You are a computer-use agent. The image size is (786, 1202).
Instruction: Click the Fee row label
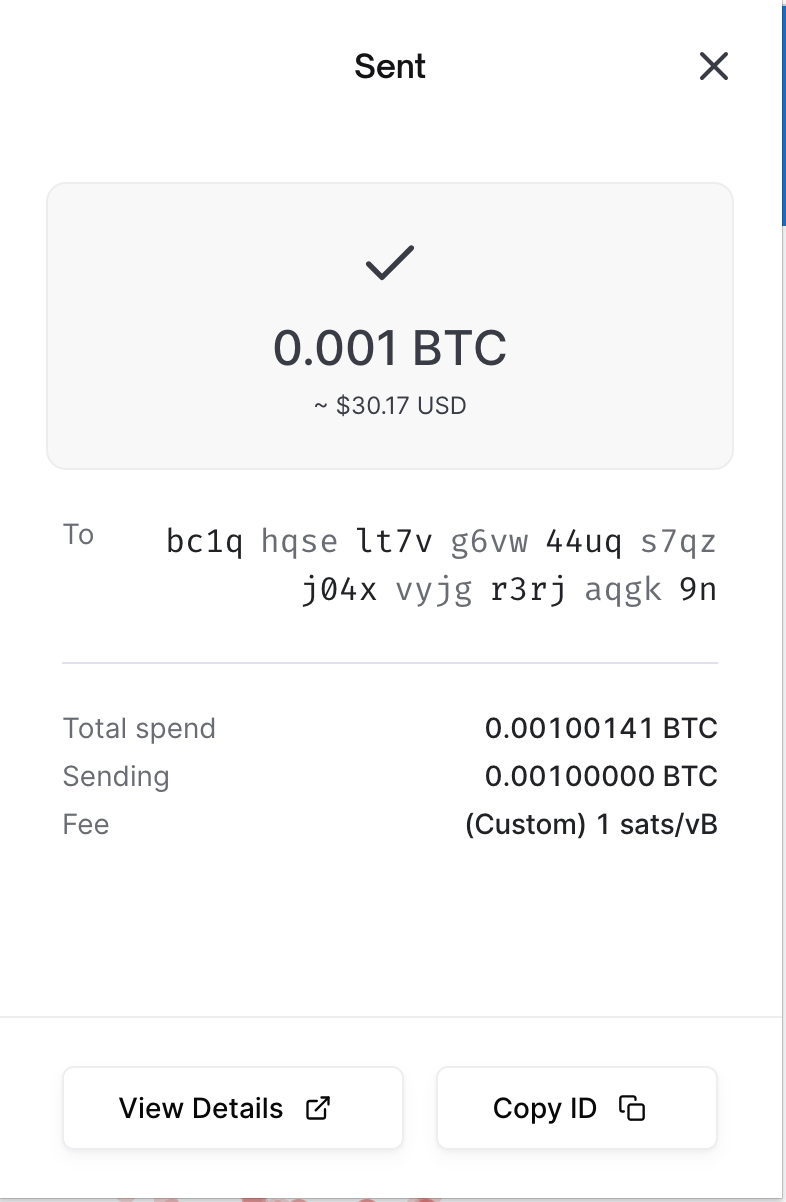[86, 824]
